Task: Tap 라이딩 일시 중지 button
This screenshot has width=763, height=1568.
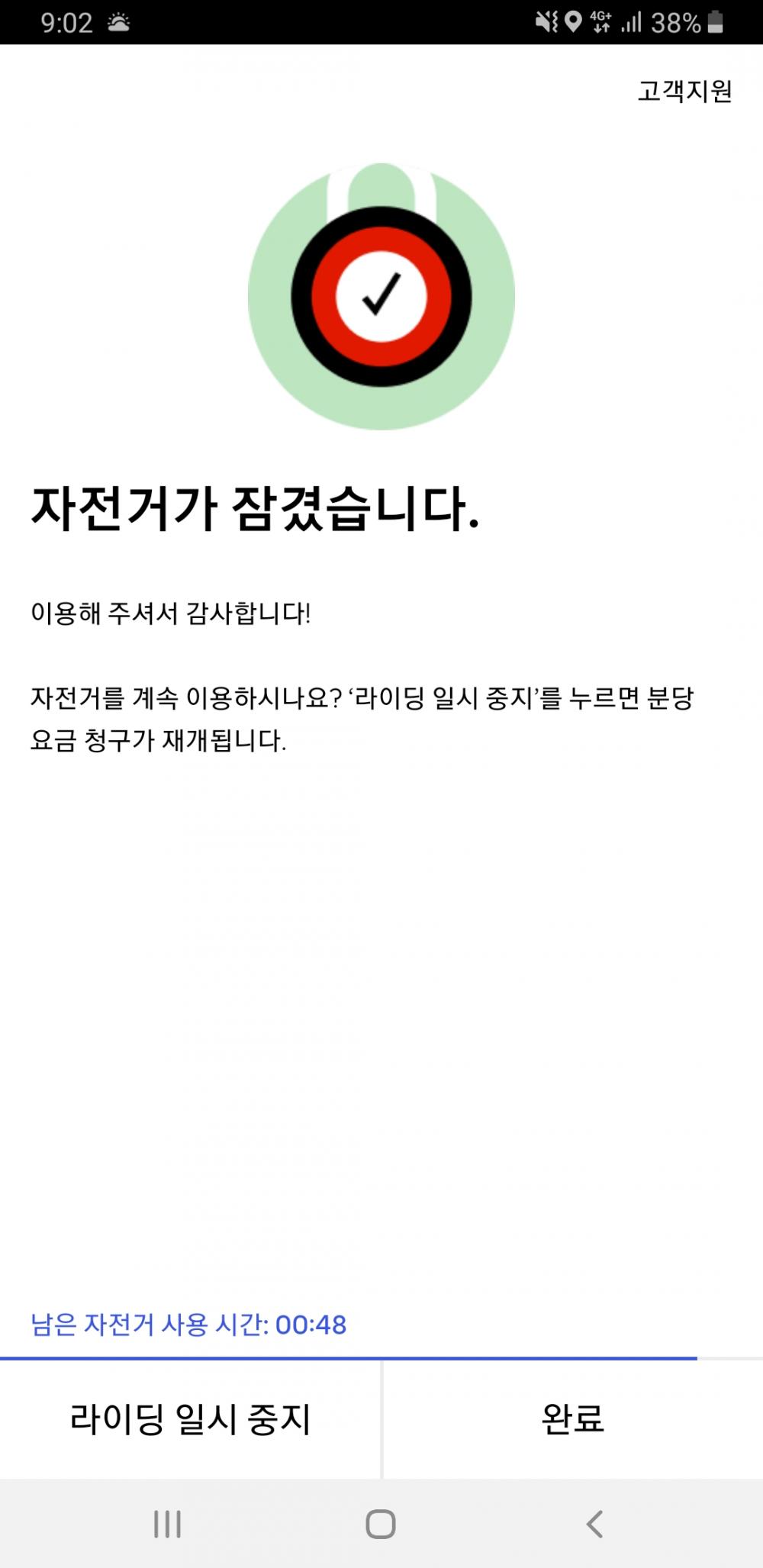Action: click(x=190, y=1420)
